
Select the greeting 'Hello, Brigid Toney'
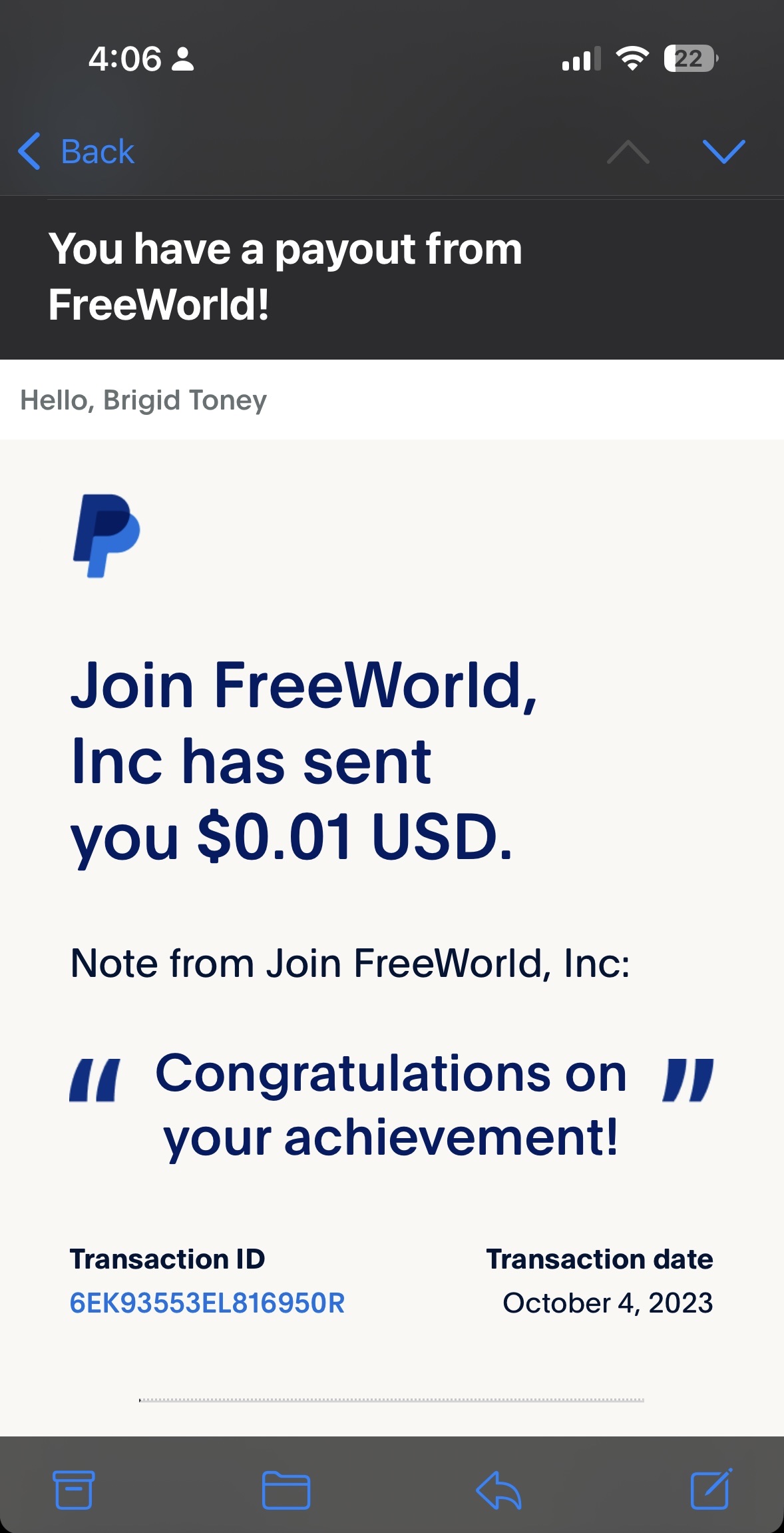click(143, 399)
